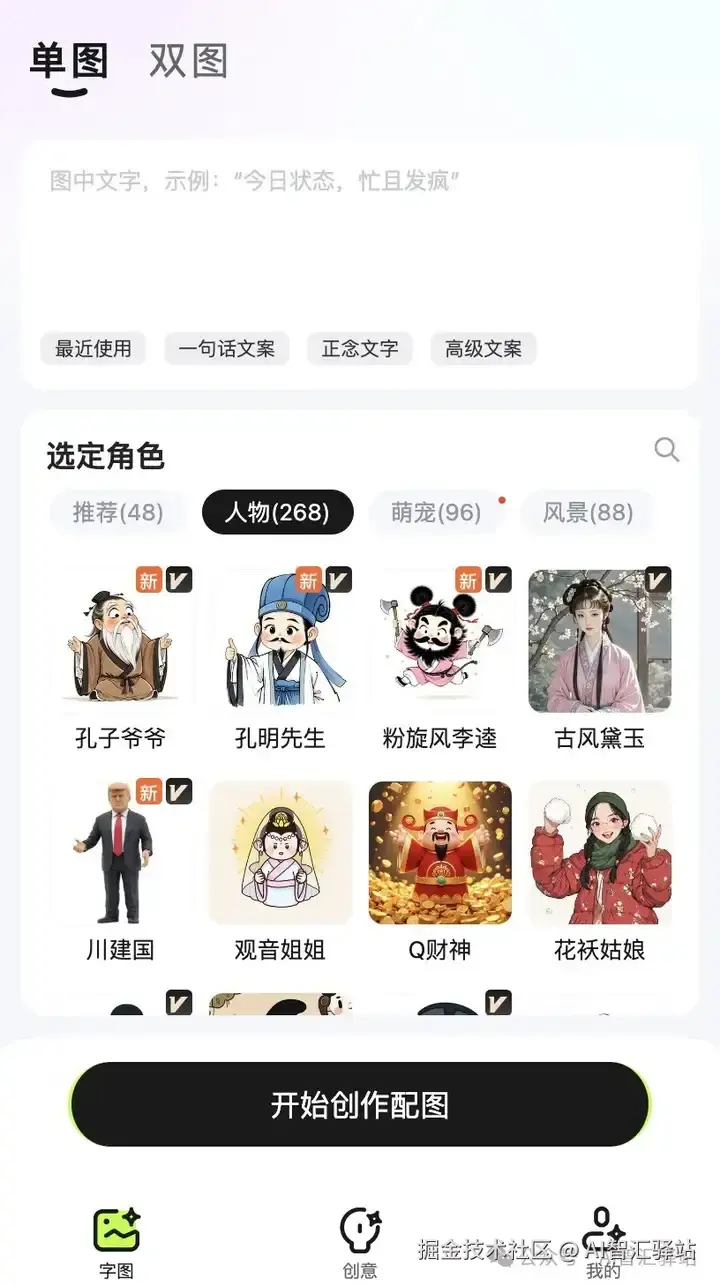This screenshot has width=720, height=1286.
Task: Select the 高级文案 chip
Action: (484, 349)
